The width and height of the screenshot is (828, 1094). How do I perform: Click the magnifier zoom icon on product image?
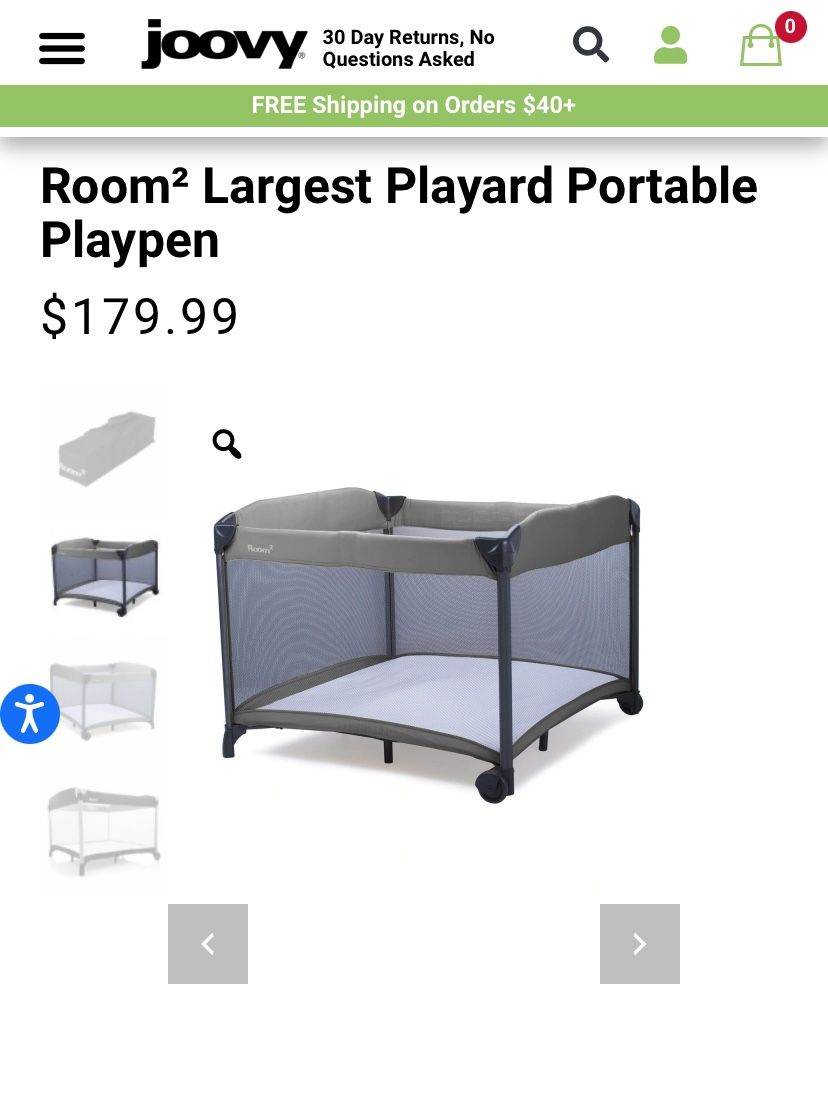[x=227, y=444]
